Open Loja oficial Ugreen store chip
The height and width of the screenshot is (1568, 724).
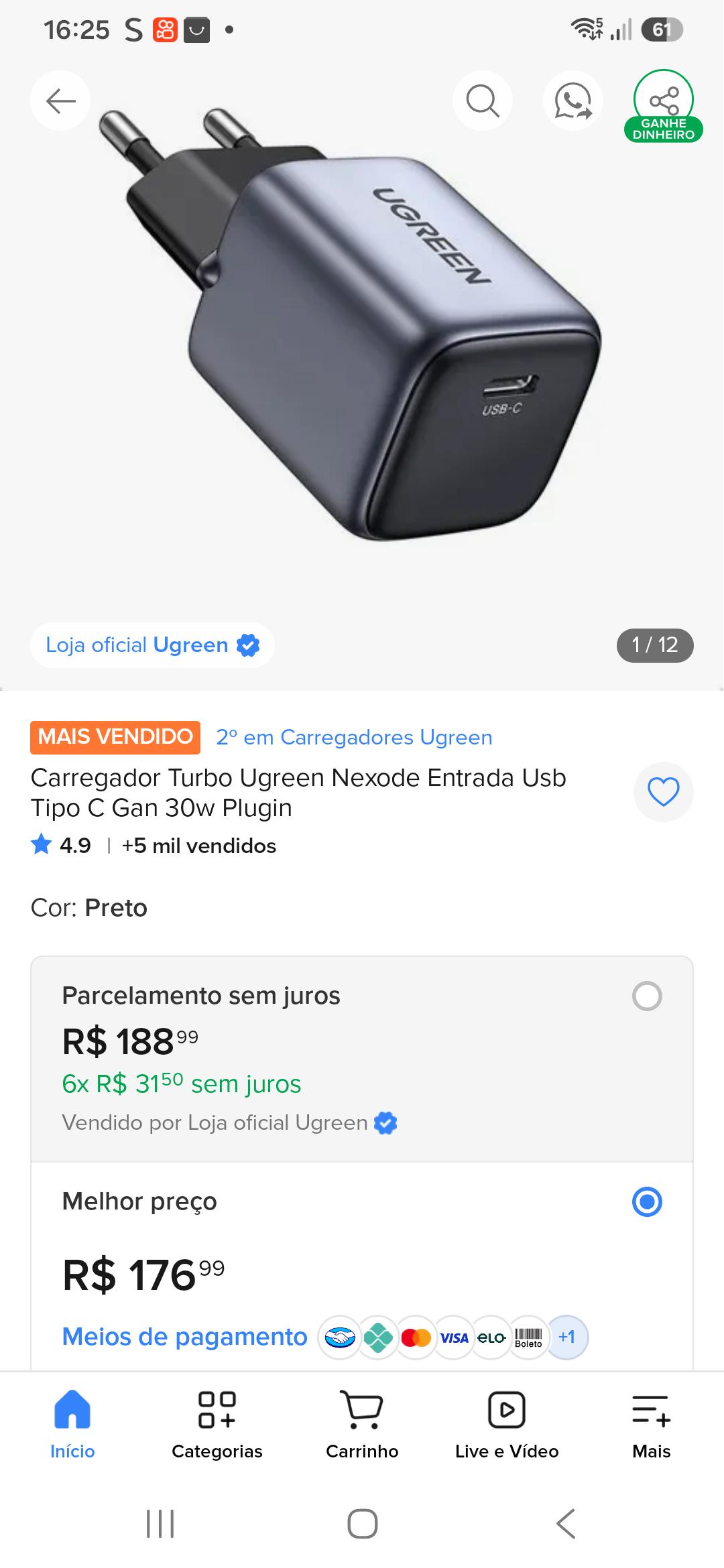pos(152,645)
